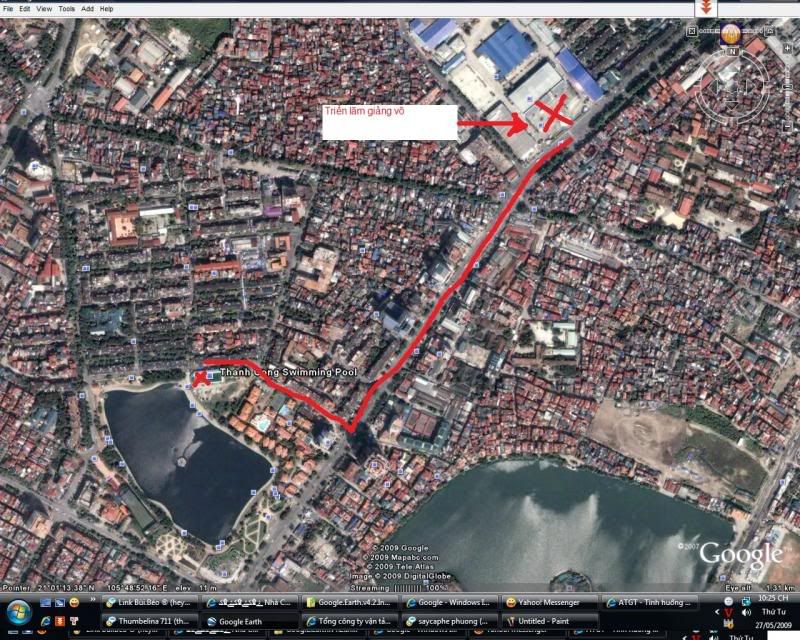Viewport: 800px width, 640px height.
Task: Switch to Google Earth taskbar button
Action: tap(245, 621)
